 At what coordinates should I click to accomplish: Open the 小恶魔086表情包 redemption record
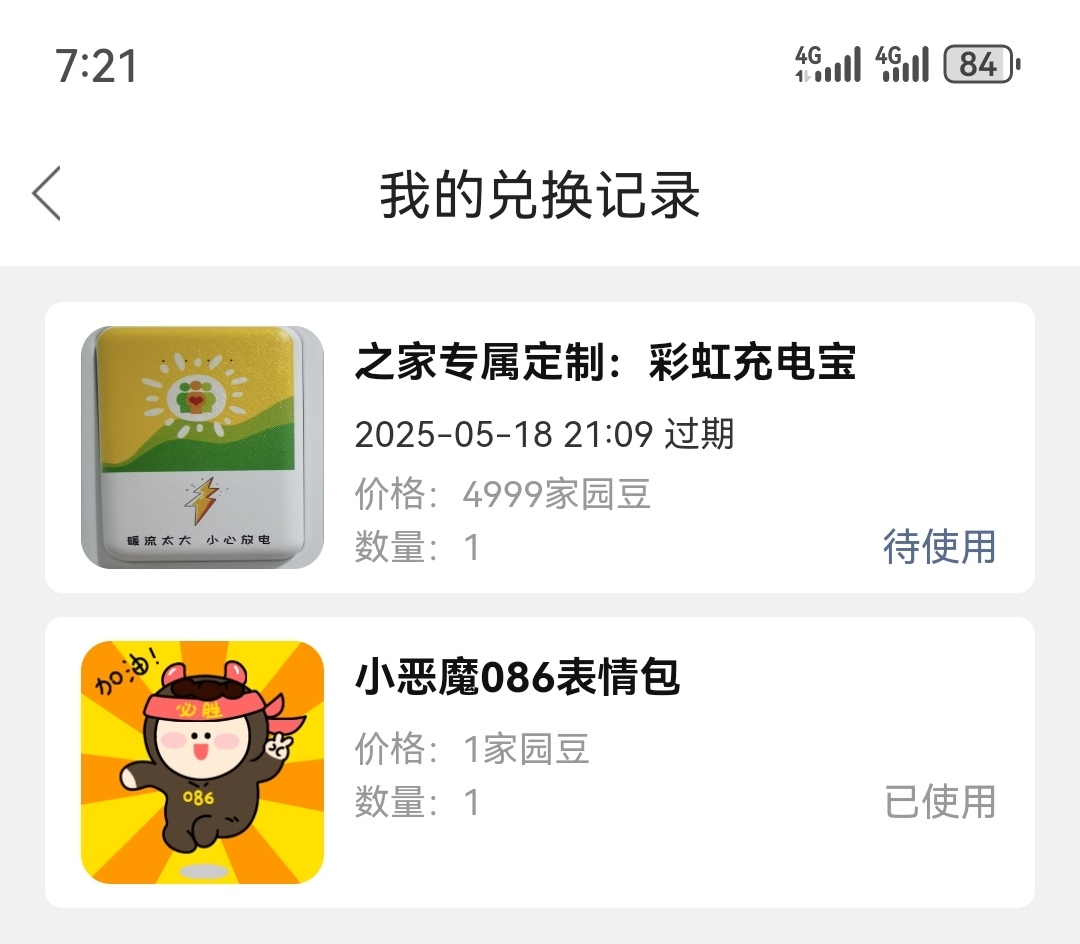517,678
